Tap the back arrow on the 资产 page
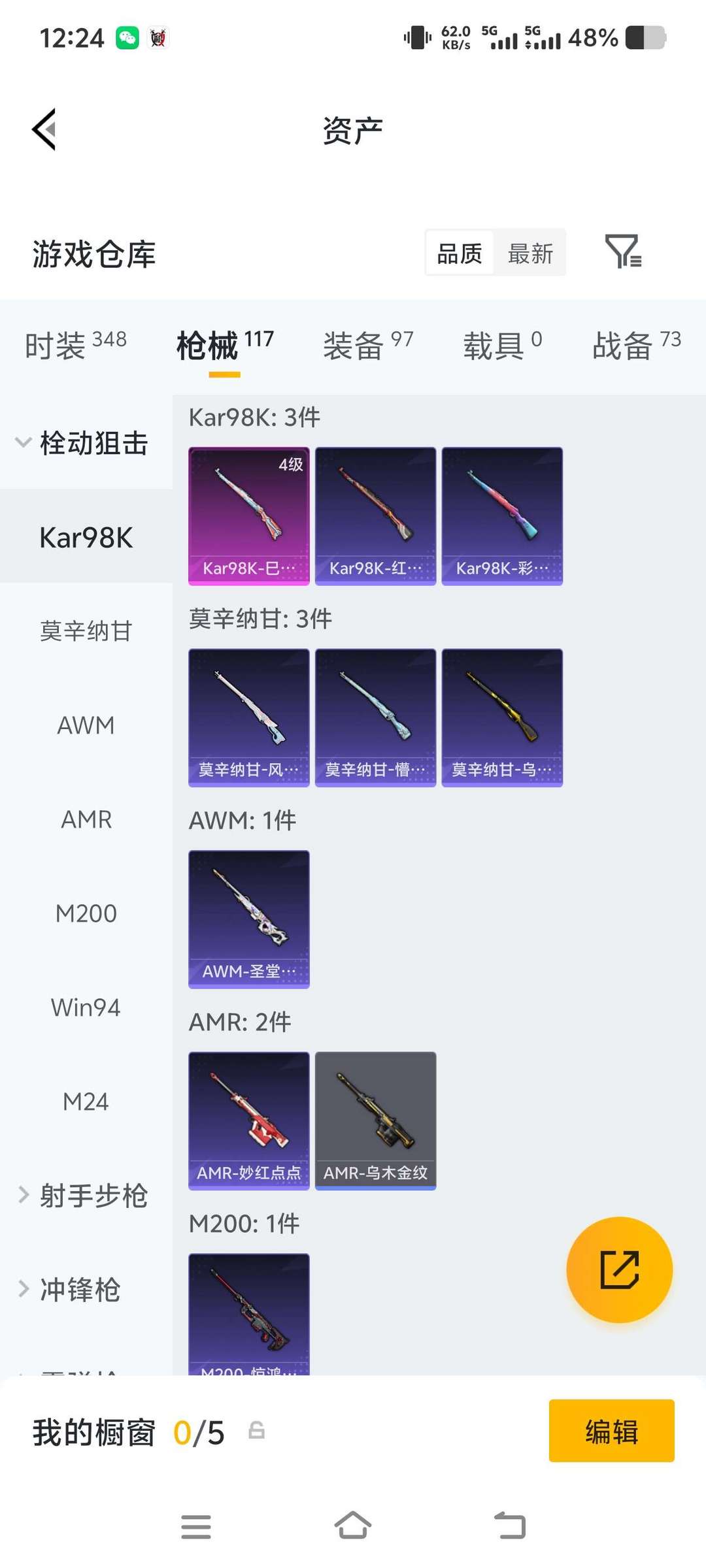706x1568 pixels. click(x=44, y=129)
